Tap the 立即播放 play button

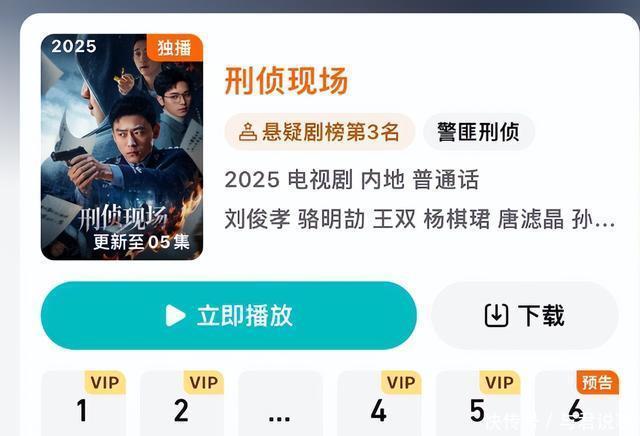pos(229,316)
